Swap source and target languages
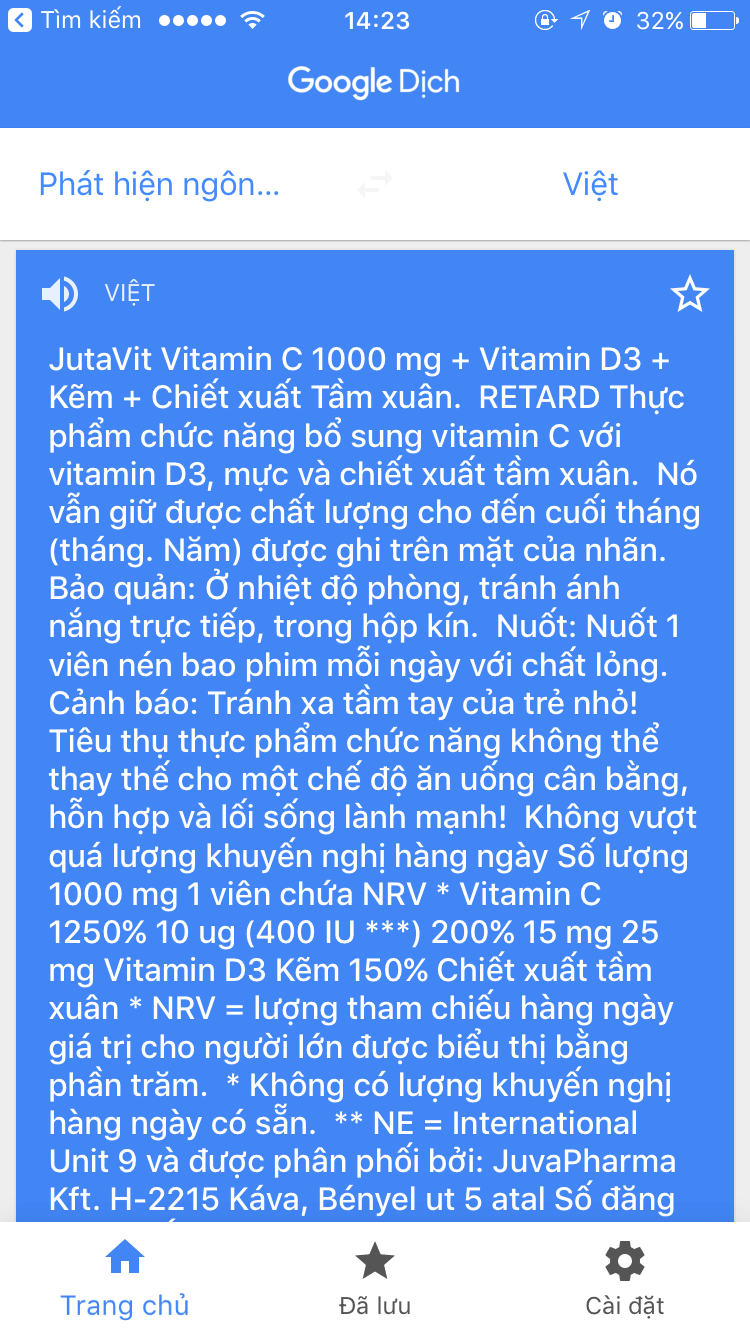 (x=375, y=185)
